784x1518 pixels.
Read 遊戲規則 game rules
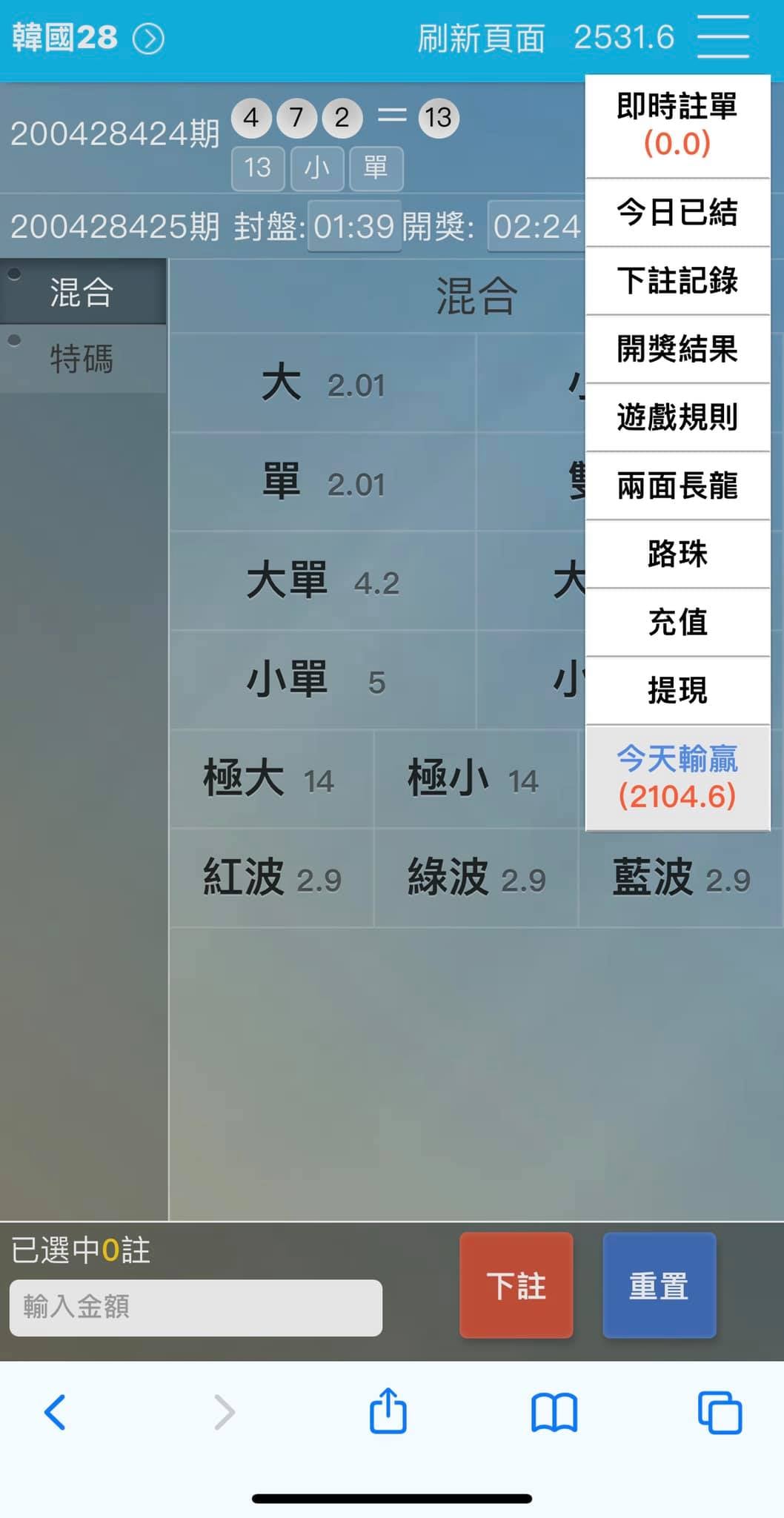coord(677,417)
